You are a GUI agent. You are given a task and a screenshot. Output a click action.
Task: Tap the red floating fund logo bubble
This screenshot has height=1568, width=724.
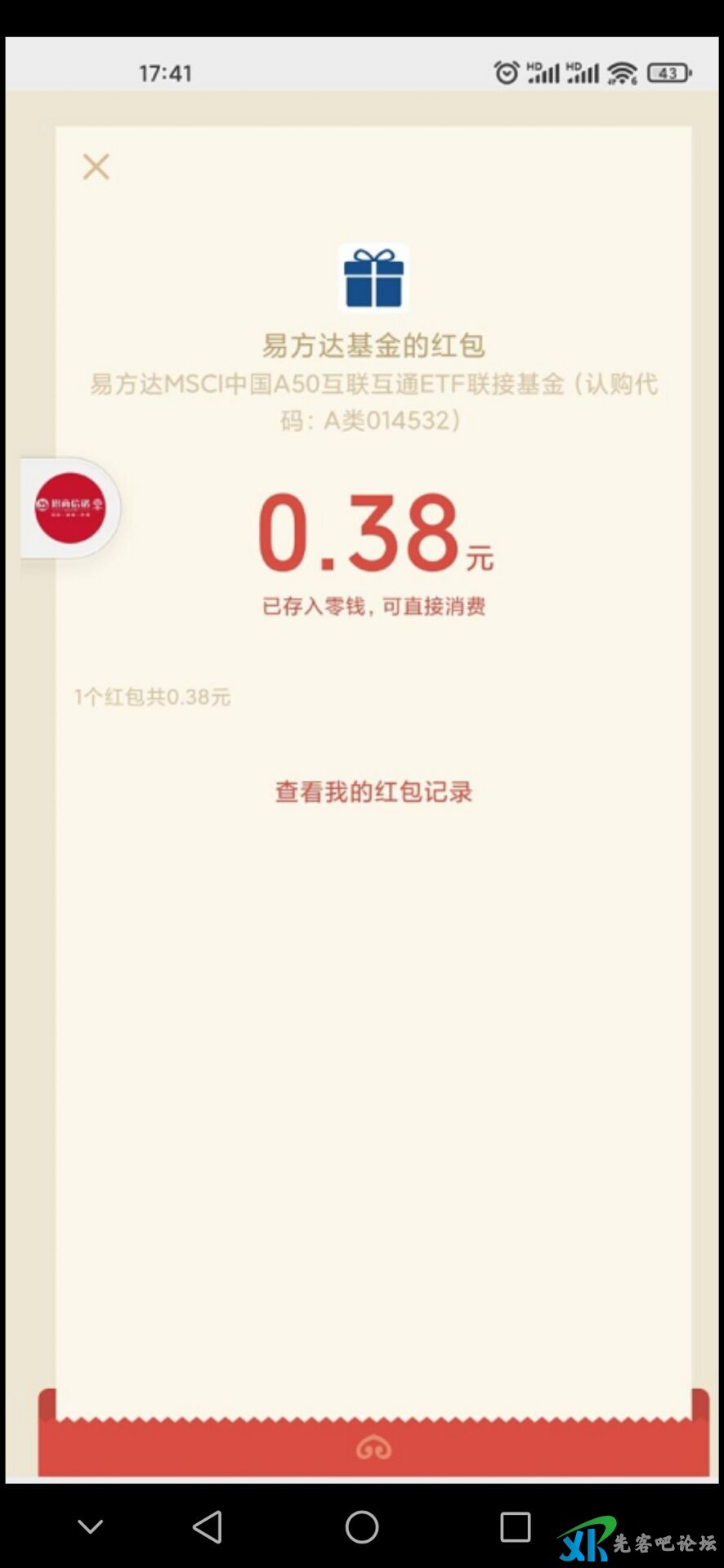70,508
